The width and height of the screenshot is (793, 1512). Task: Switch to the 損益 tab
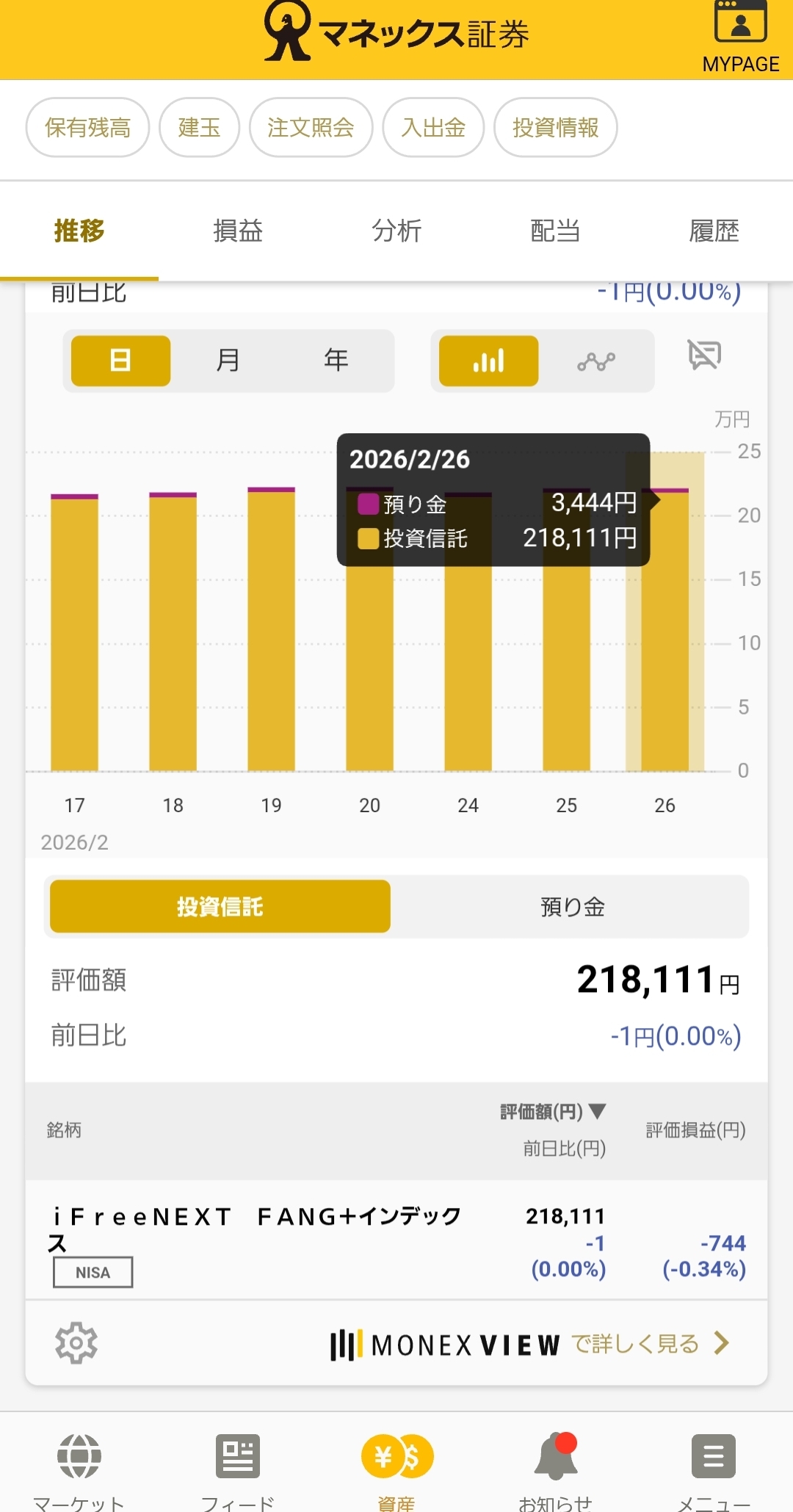238,231
